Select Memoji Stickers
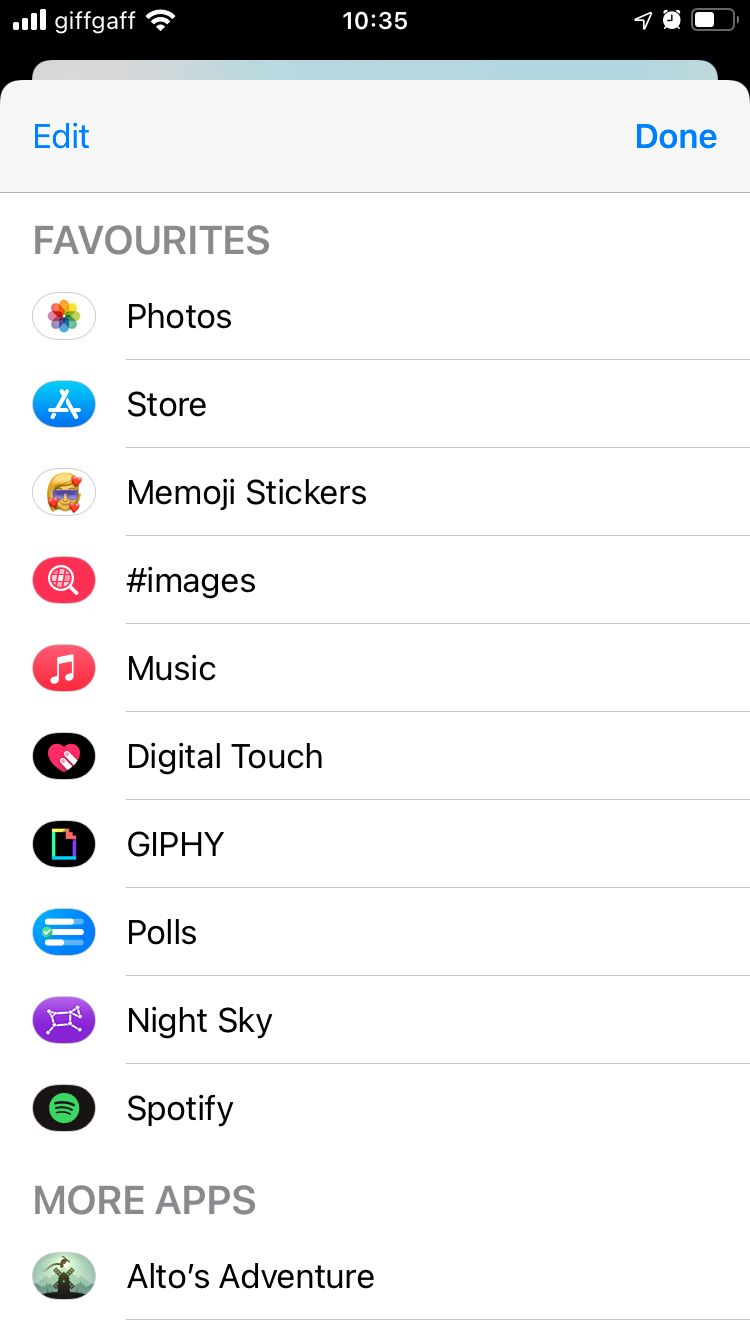750x1334 pixels. click(246, 492)
